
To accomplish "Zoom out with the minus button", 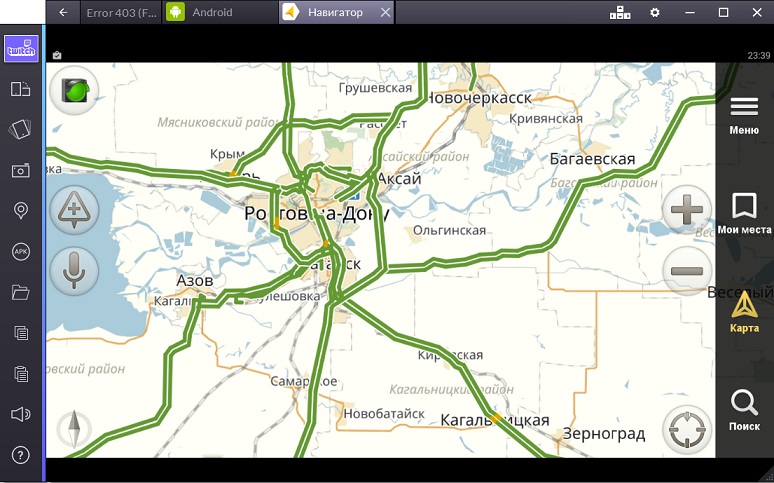I will tap(687, 272).
